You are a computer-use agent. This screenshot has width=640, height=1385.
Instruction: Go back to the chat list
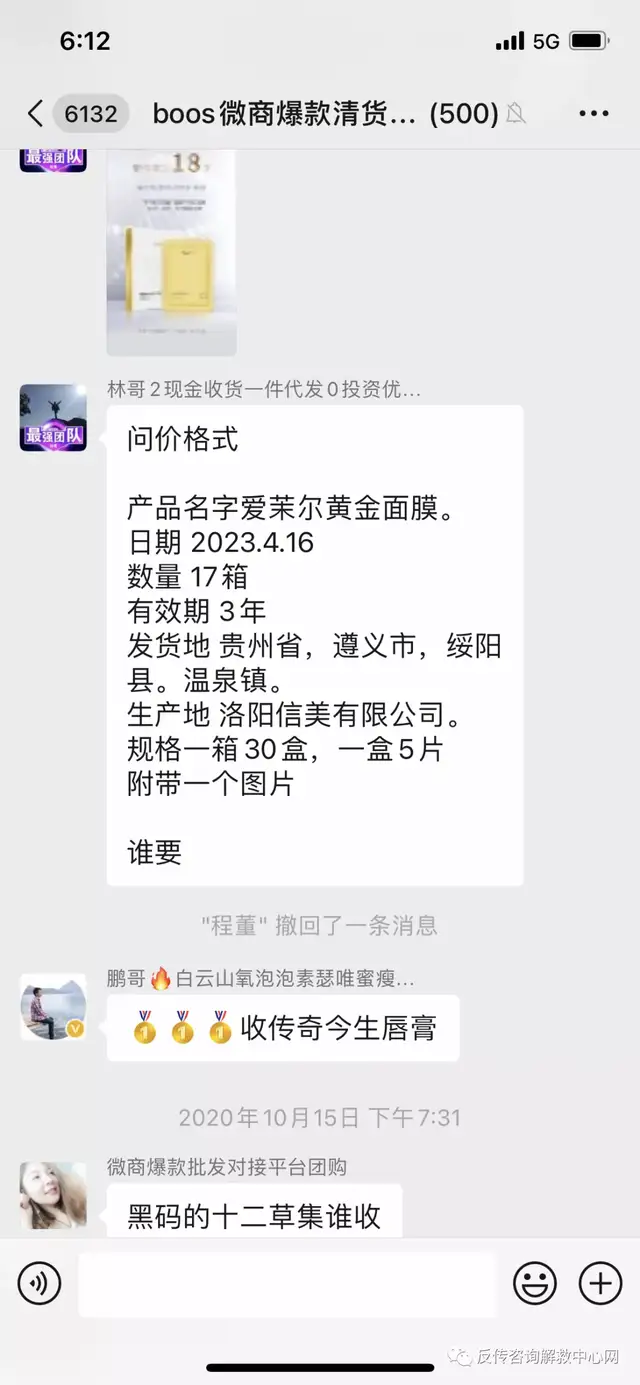[x=36, y=113]
